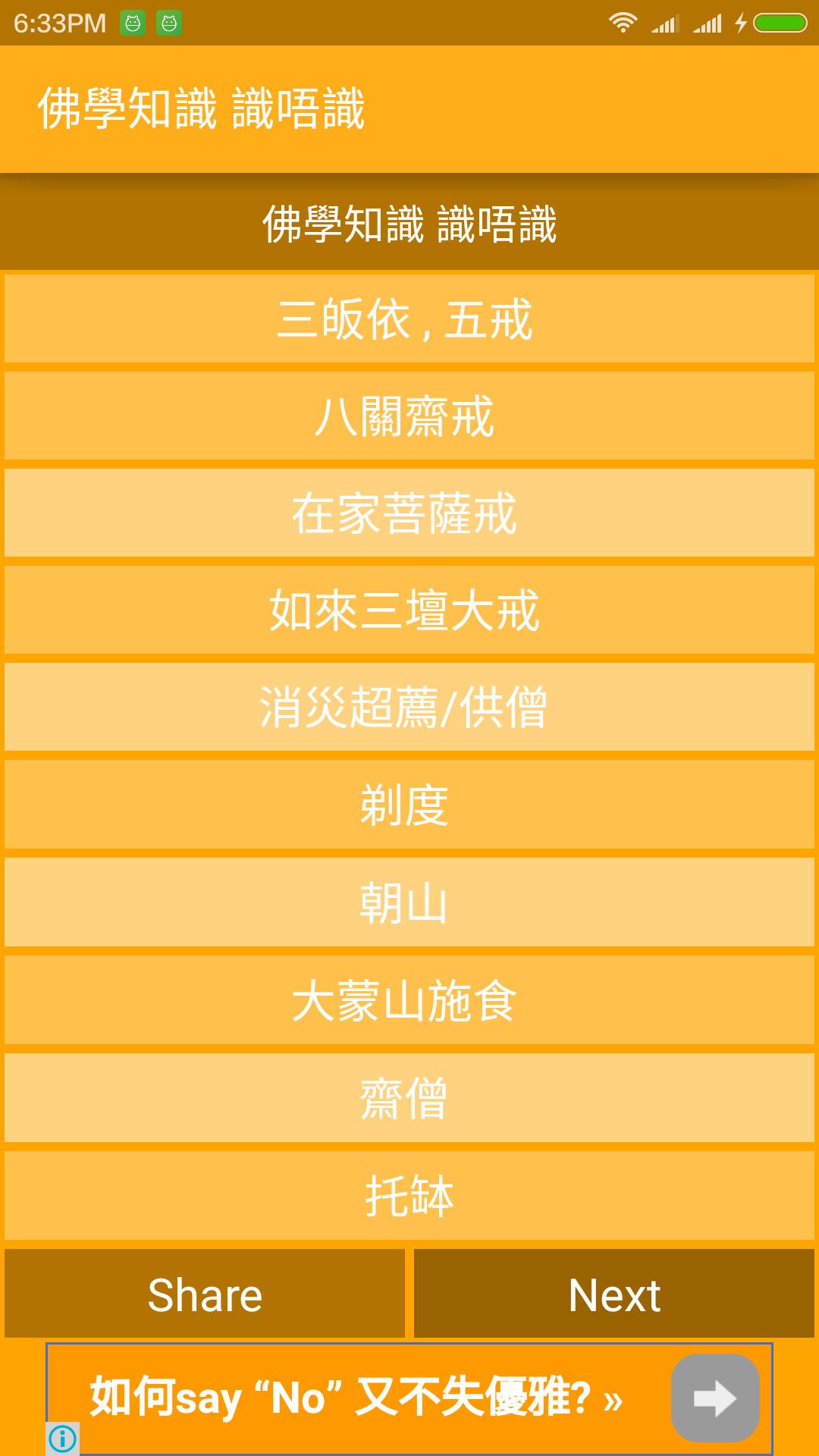Open the 三皈依, 五戒 topic
This screenshot has height=1456, width=819.
[409, 318]
